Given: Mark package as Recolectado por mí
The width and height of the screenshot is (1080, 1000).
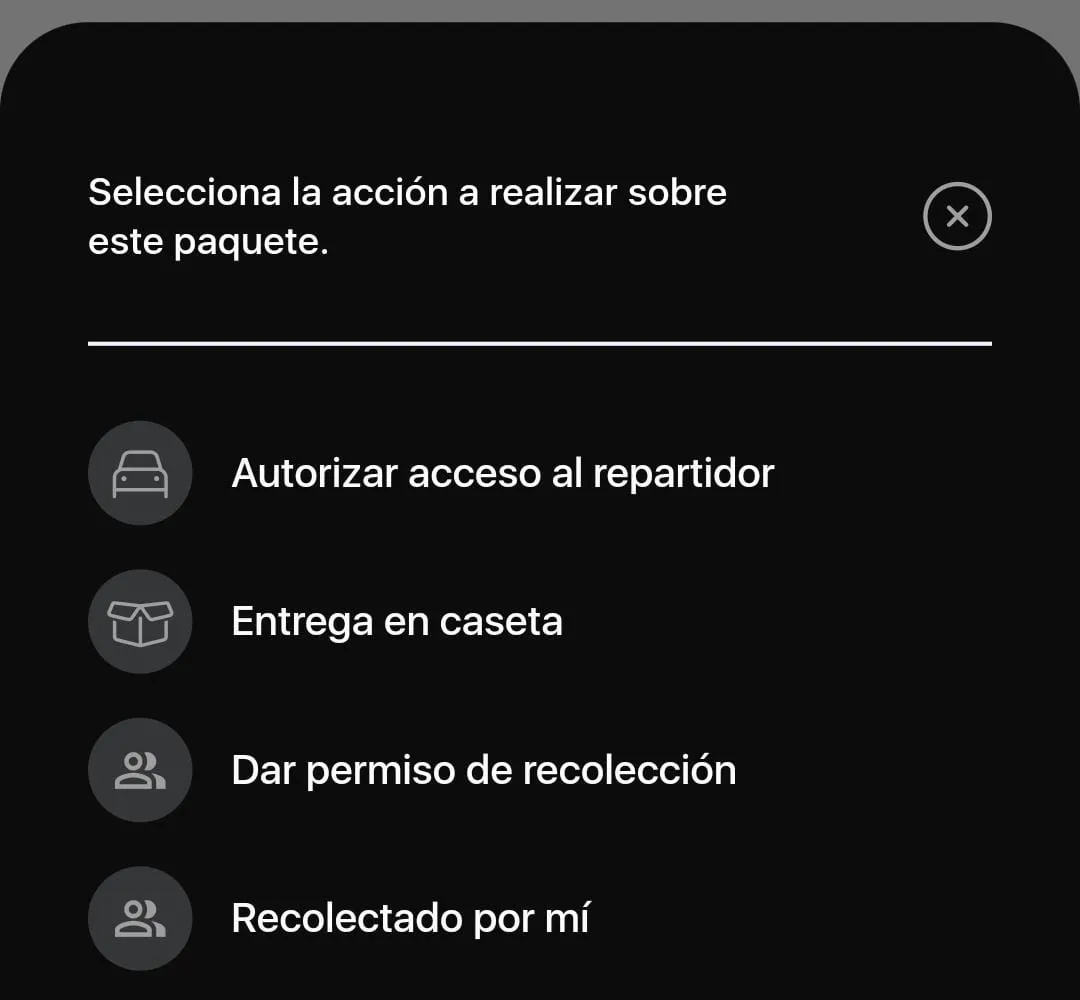Looking at the screenshot, I should pyautogui.click(x=410, y=918).
